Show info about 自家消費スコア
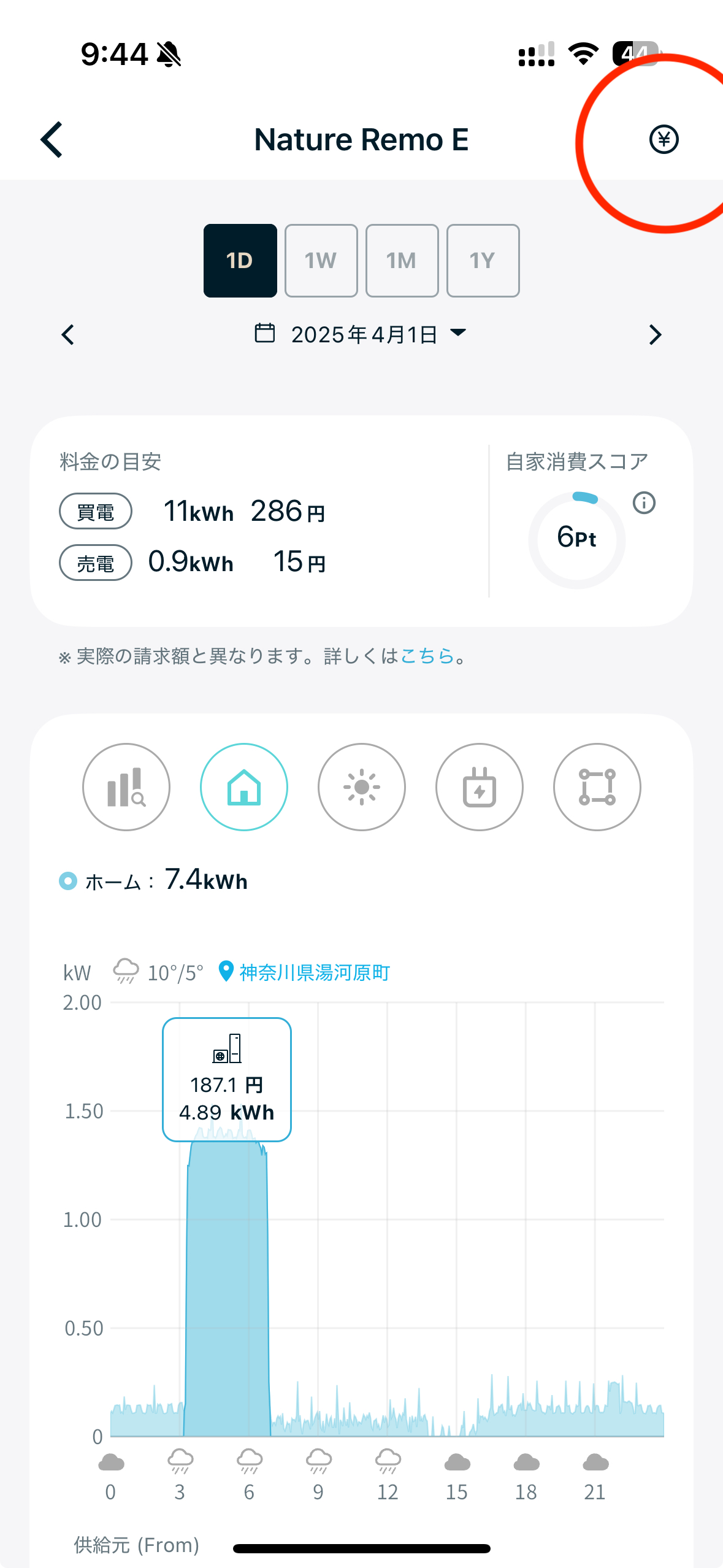This screenshot has width=723, height=1568. 644,503
